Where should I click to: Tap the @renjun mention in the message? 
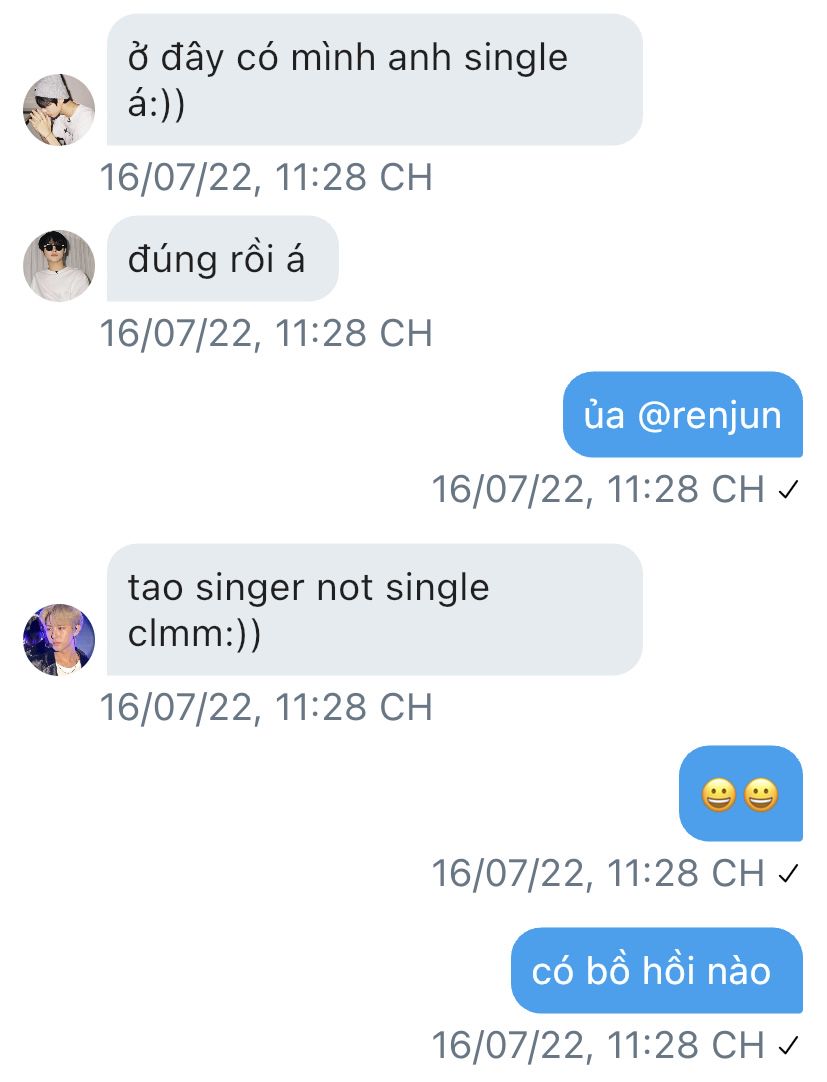tap(710, 416)
